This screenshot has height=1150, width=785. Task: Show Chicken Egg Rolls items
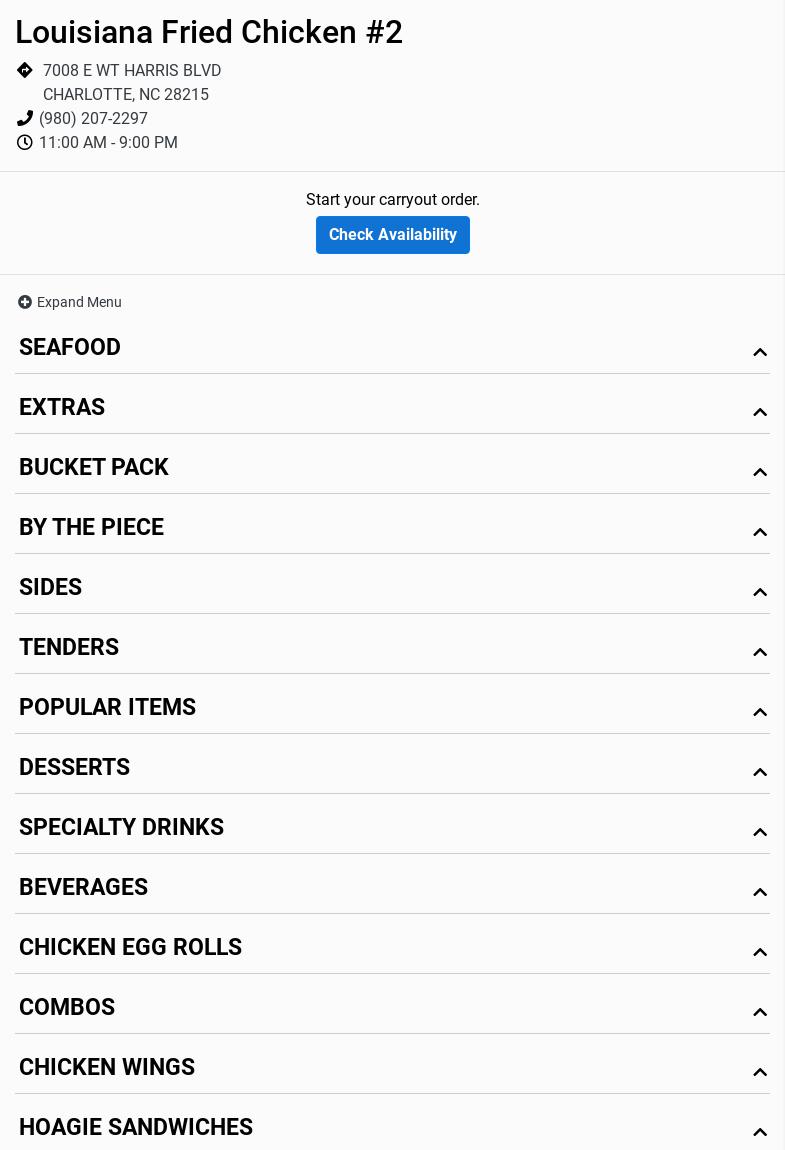(392, 948)
